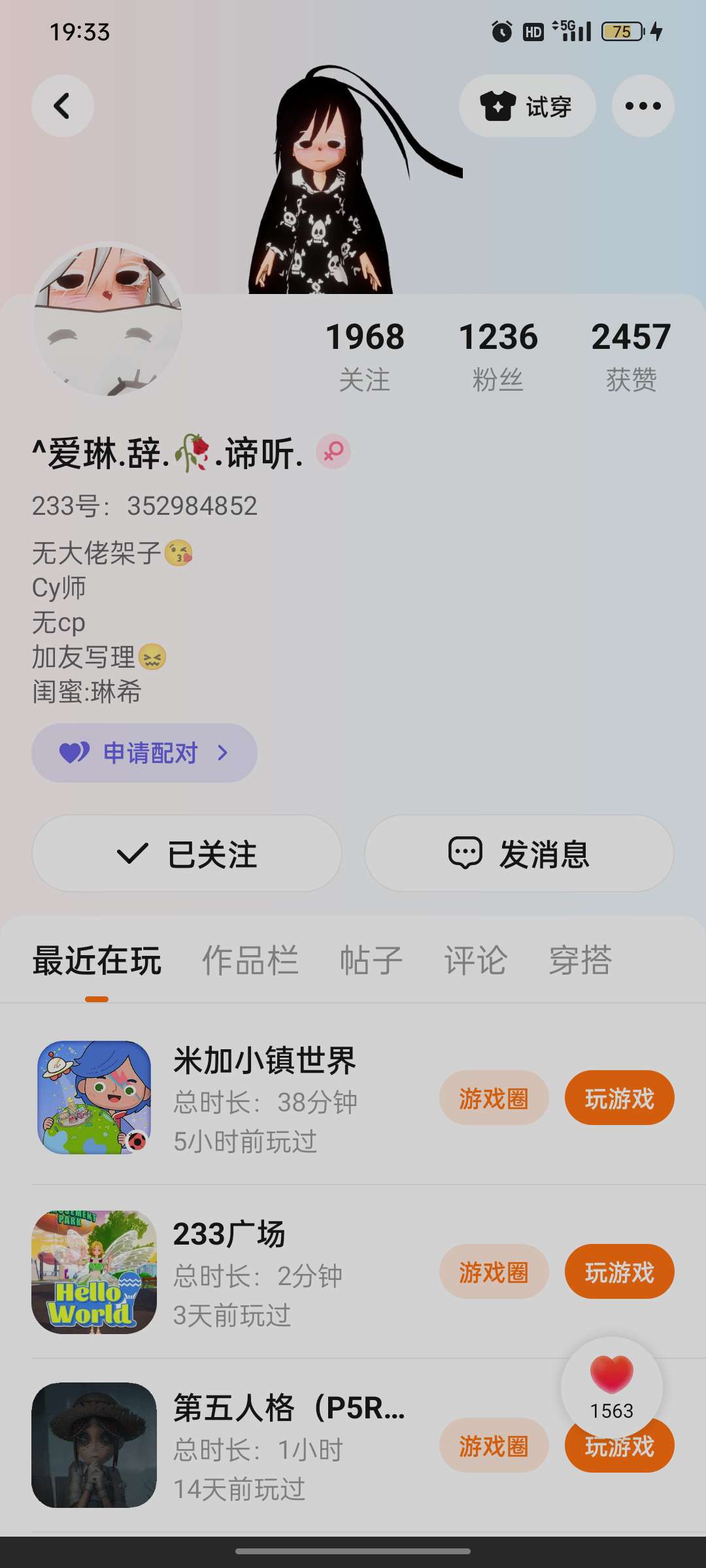Go back using the top-left arrow
This screenshot has height=1568, width=706.
pos(63,106)
